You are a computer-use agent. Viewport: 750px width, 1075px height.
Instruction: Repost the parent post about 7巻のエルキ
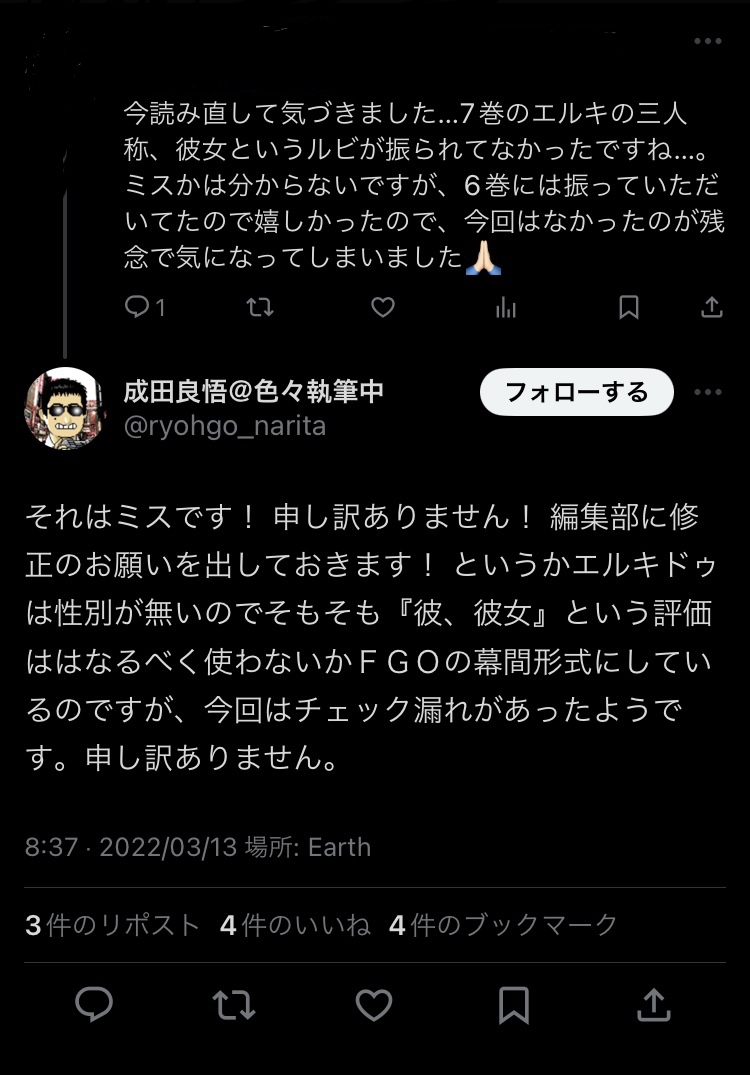pyautogui.click(x=260, y=308)
